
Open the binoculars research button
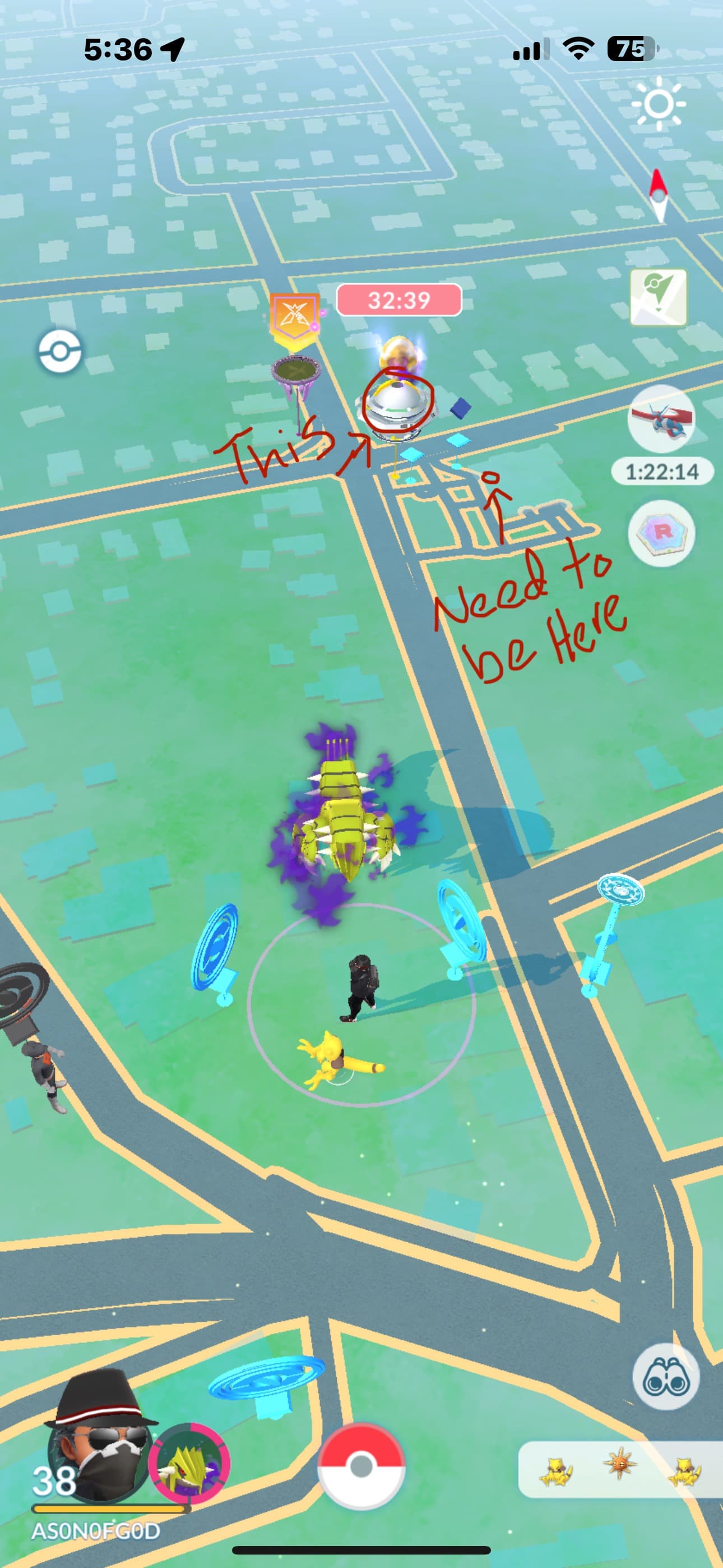point(666,1377)
